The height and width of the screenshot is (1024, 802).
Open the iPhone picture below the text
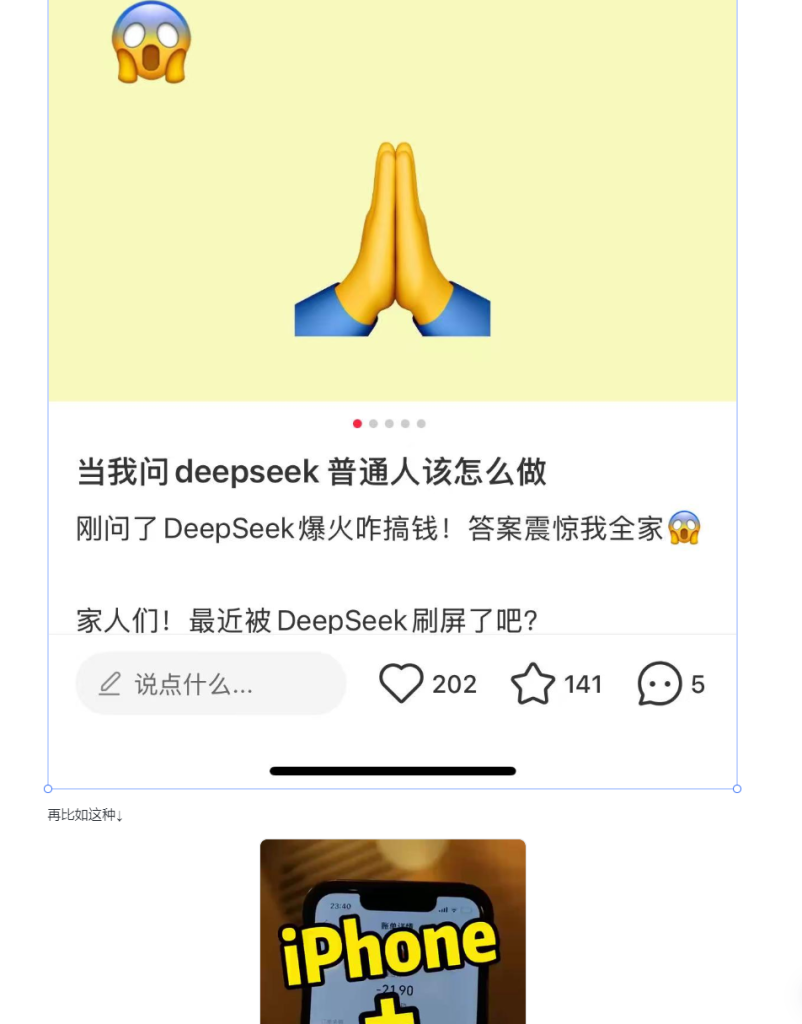pyautogui.click(x=392, y=930)
